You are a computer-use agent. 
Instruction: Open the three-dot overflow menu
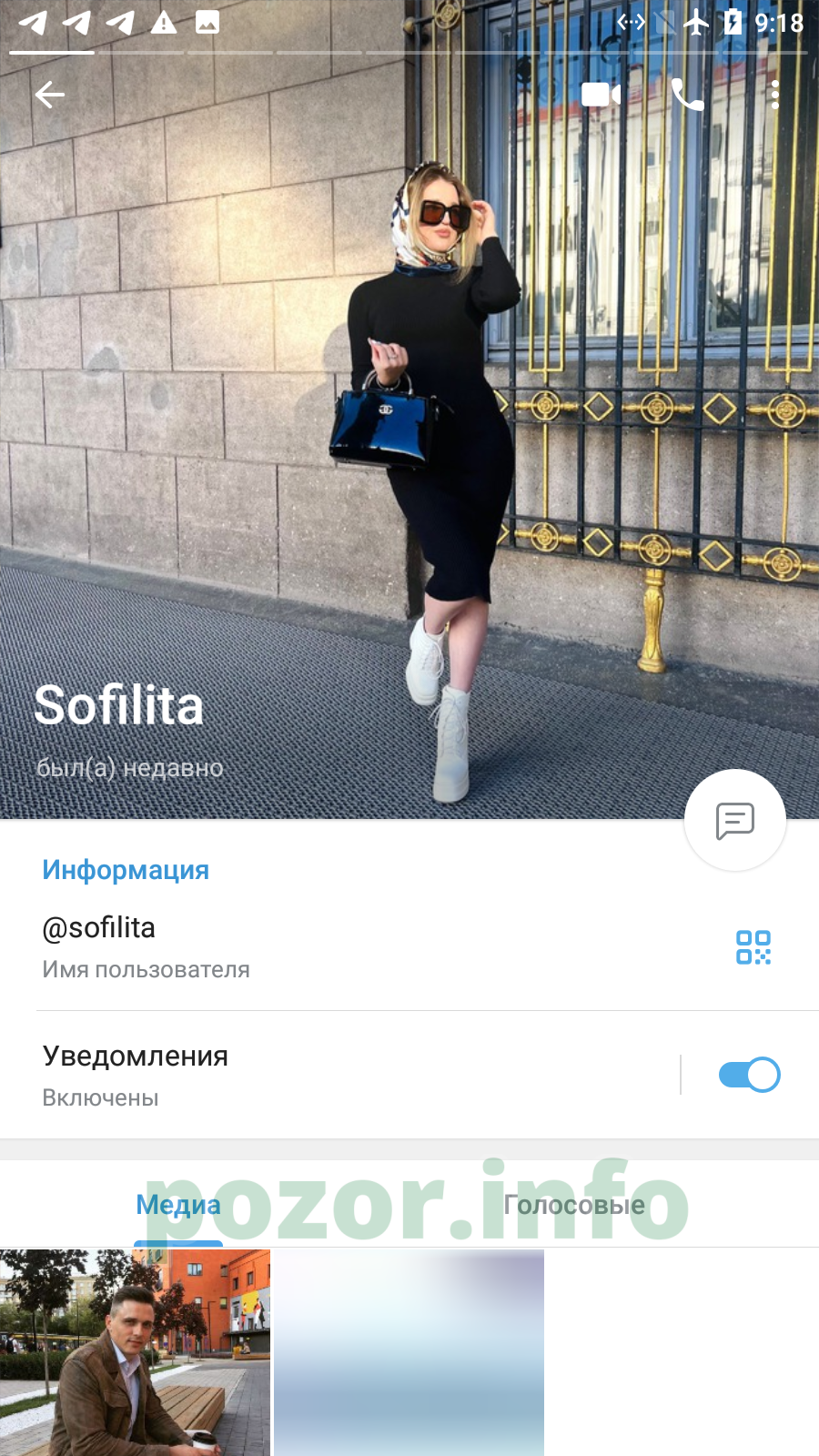[x=774, y=95]
